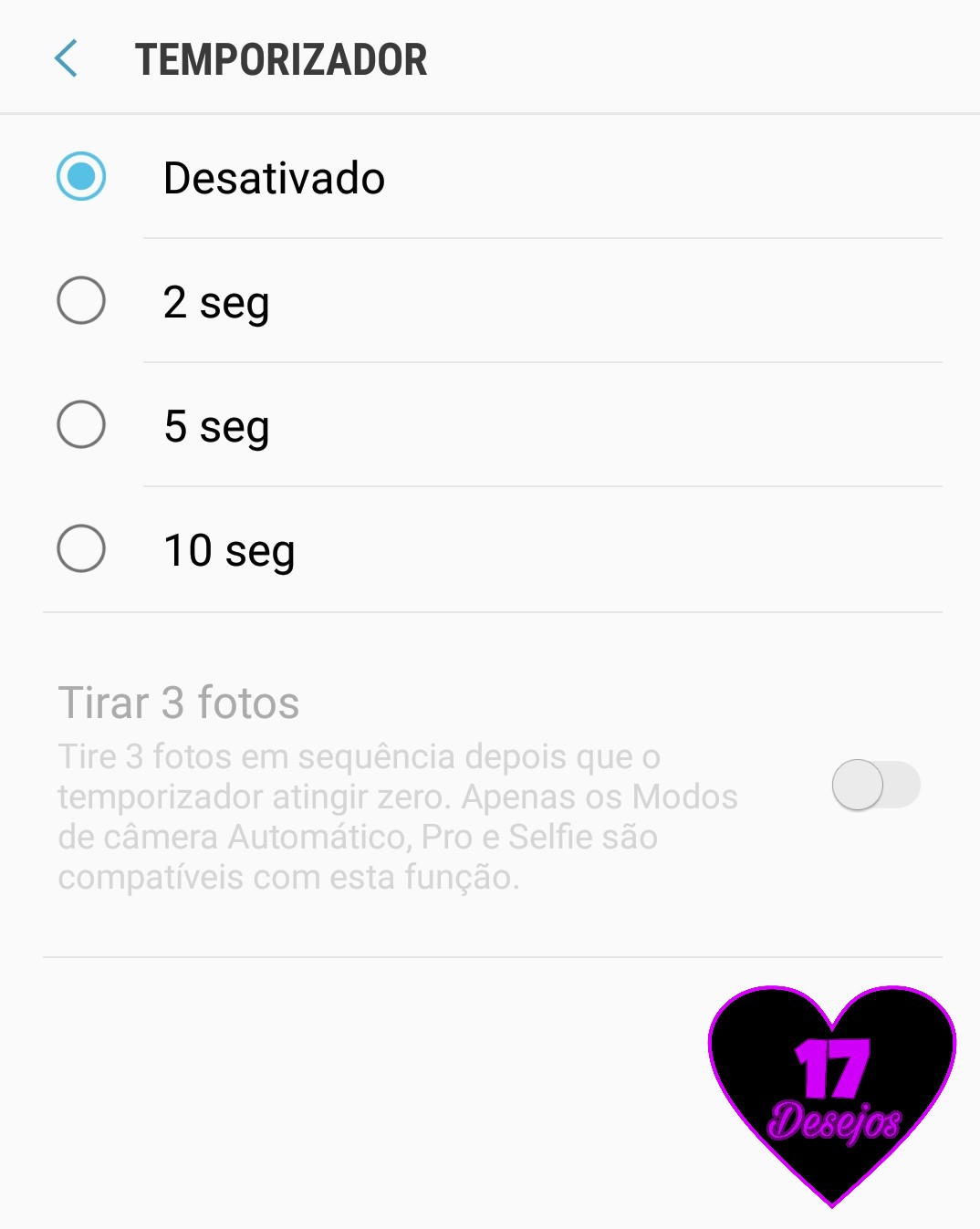Choose the 2 seg timer
The width and height of the screenshot is (980, 1229).
[82, 300]
